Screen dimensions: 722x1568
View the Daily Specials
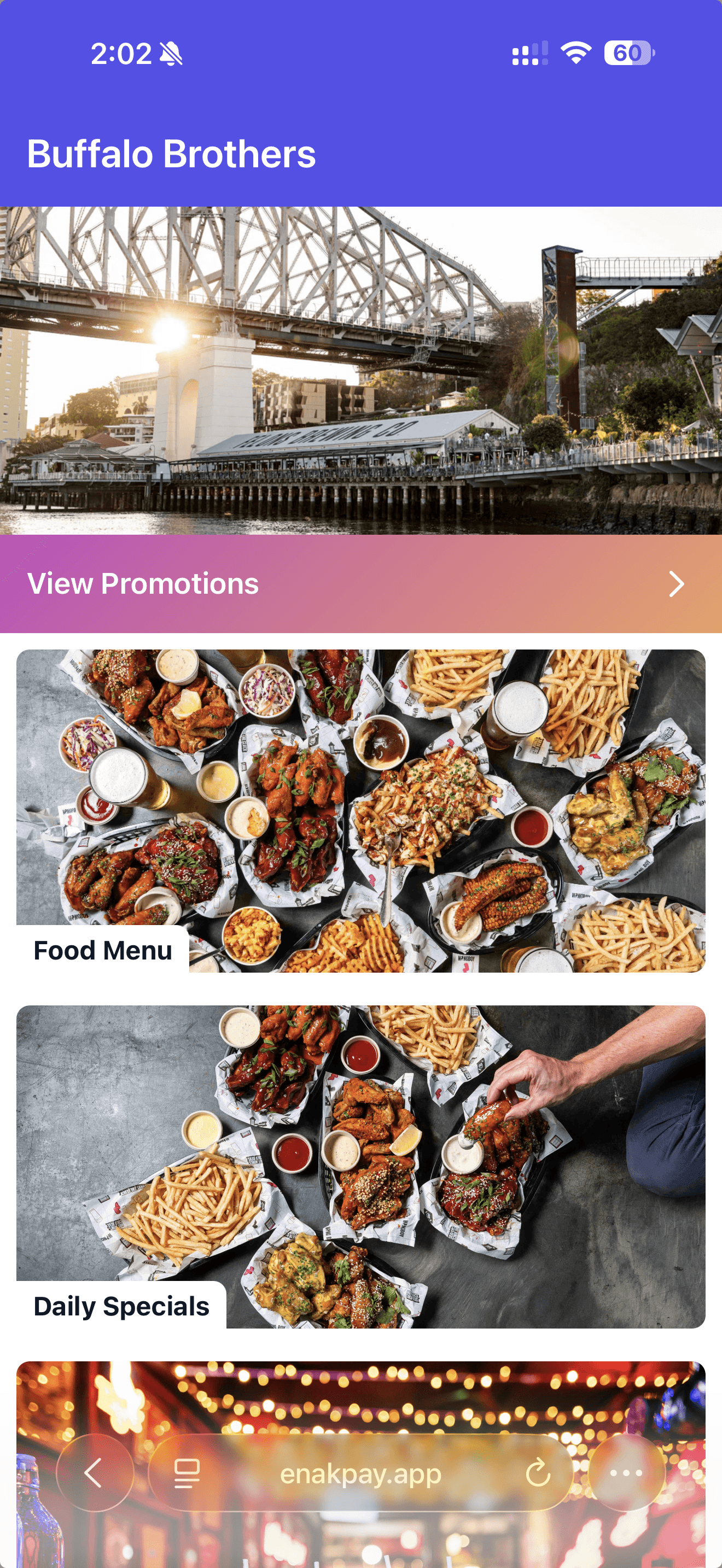[x=361, y=1156]
